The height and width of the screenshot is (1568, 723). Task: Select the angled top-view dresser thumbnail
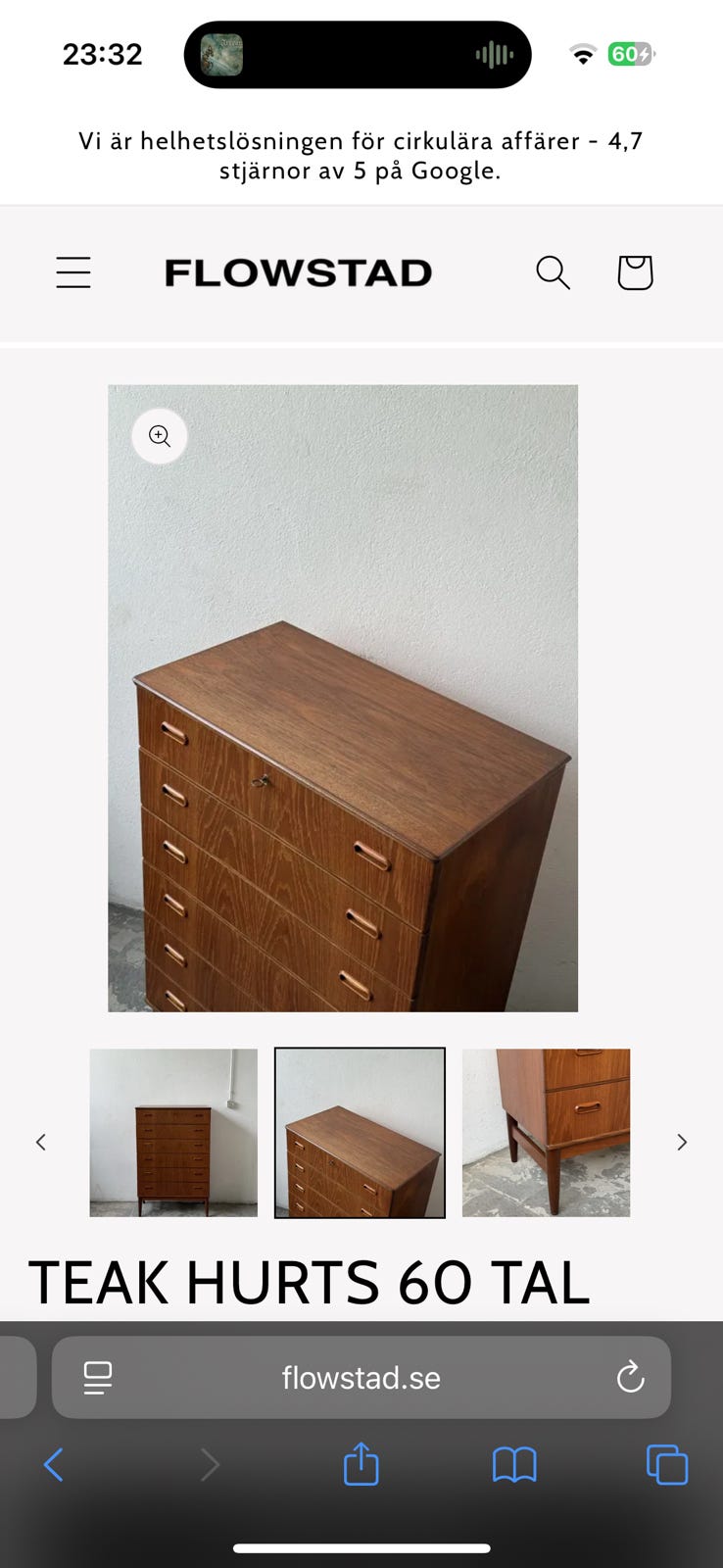(360, 1133)
